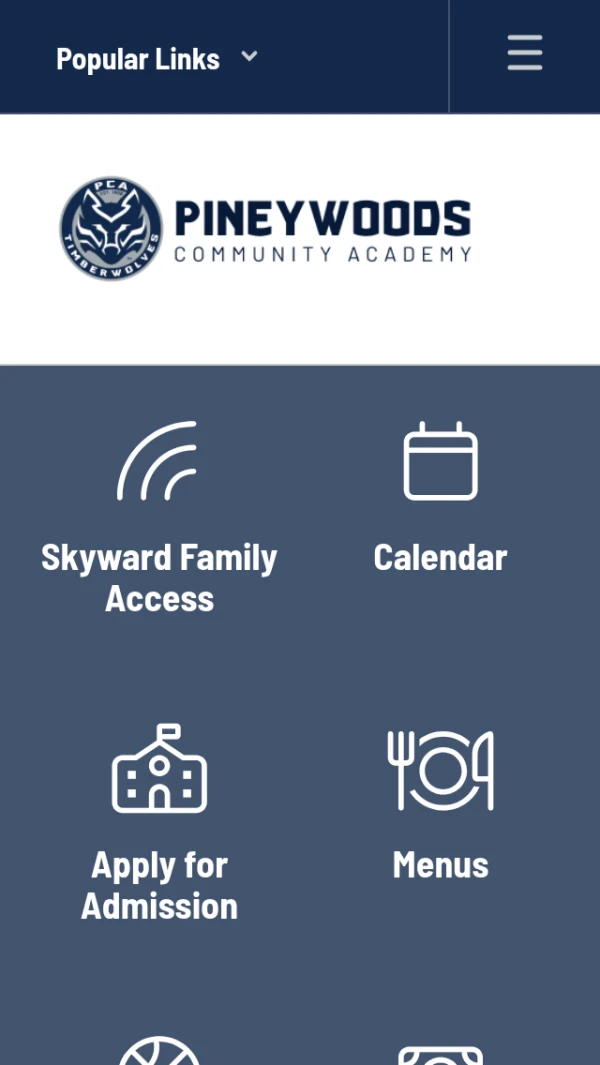600x1065 pixels.
Task: Tap the Pineywoods Community Academy logo
Action: click(x=266, y=229)
